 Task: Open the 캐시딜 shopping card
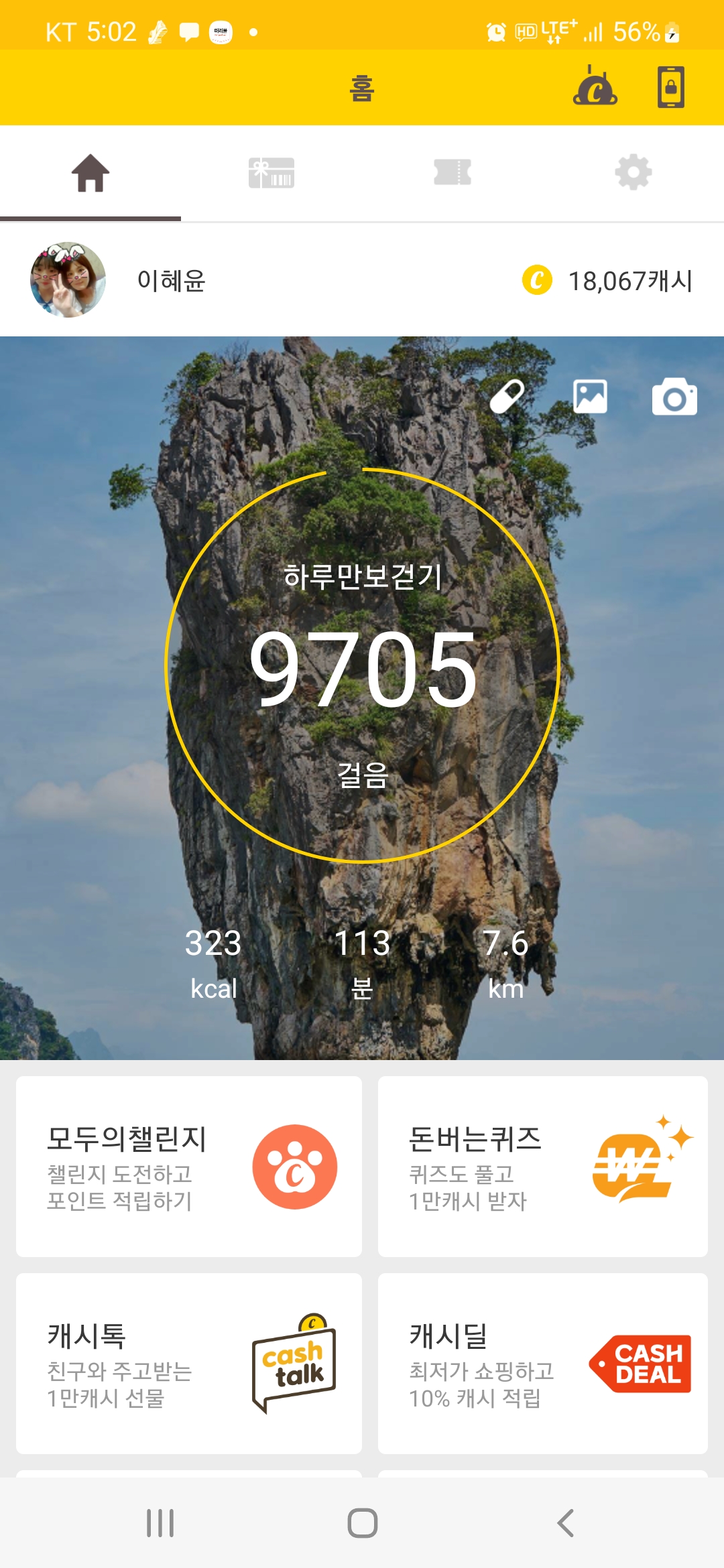point(543,1364)
